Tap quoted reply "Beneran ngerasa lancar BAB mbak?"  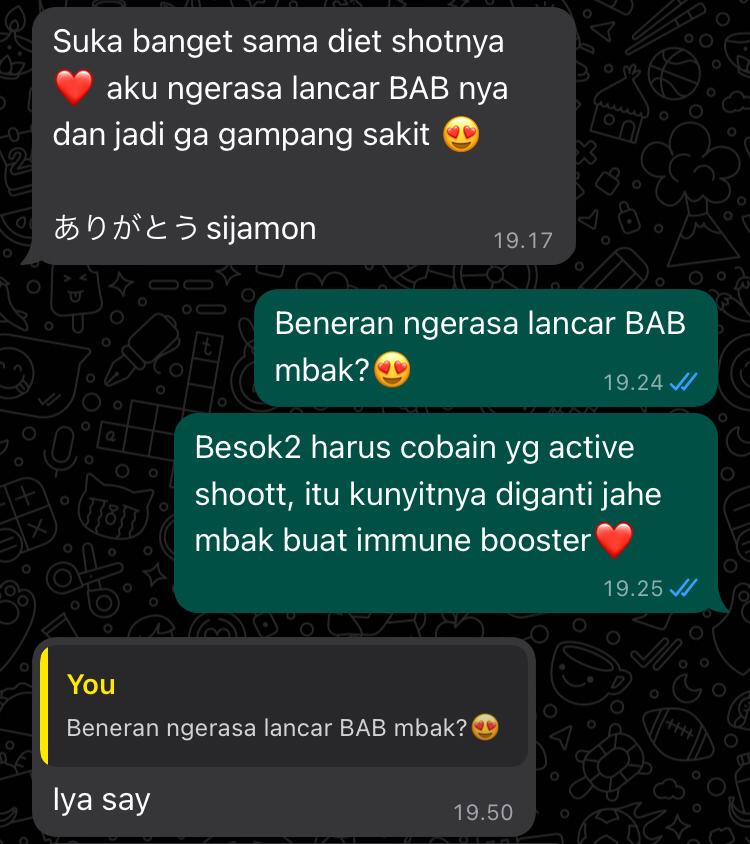click(283, 706)
